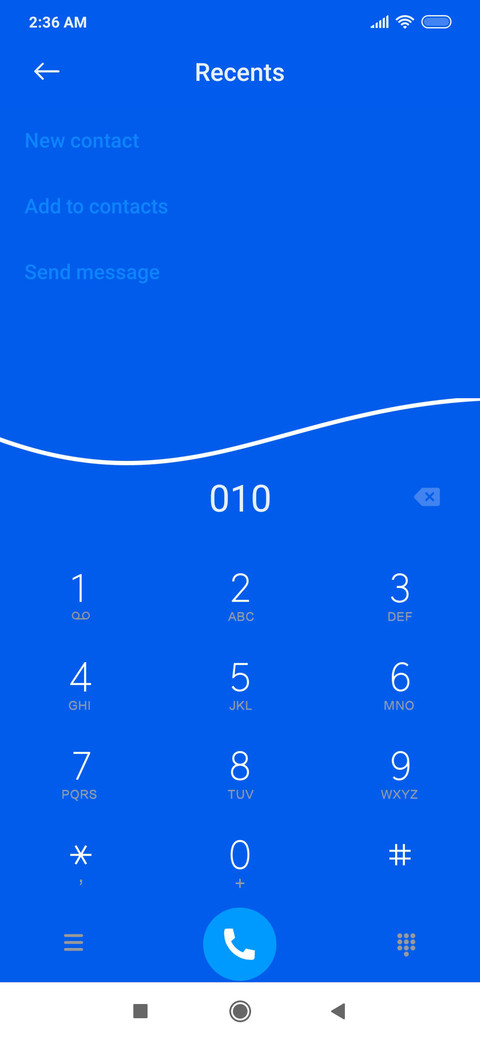This screenshot has width=480, height=1040.
Task: Hide the dial pad via keypad icon
Action: click(x=406, y=943)
